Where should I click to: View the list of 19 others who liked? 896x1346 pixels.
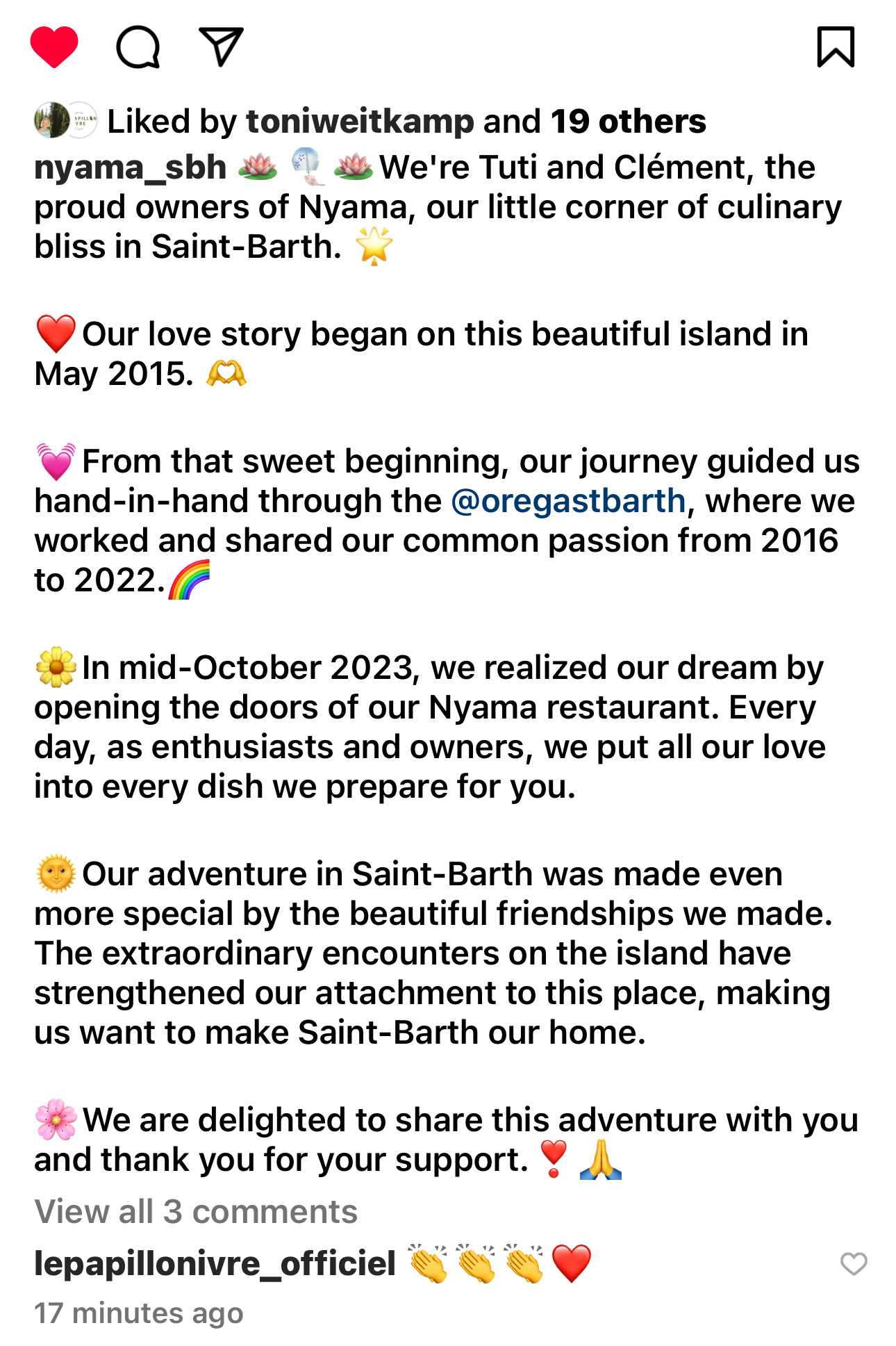pos(628,122)
